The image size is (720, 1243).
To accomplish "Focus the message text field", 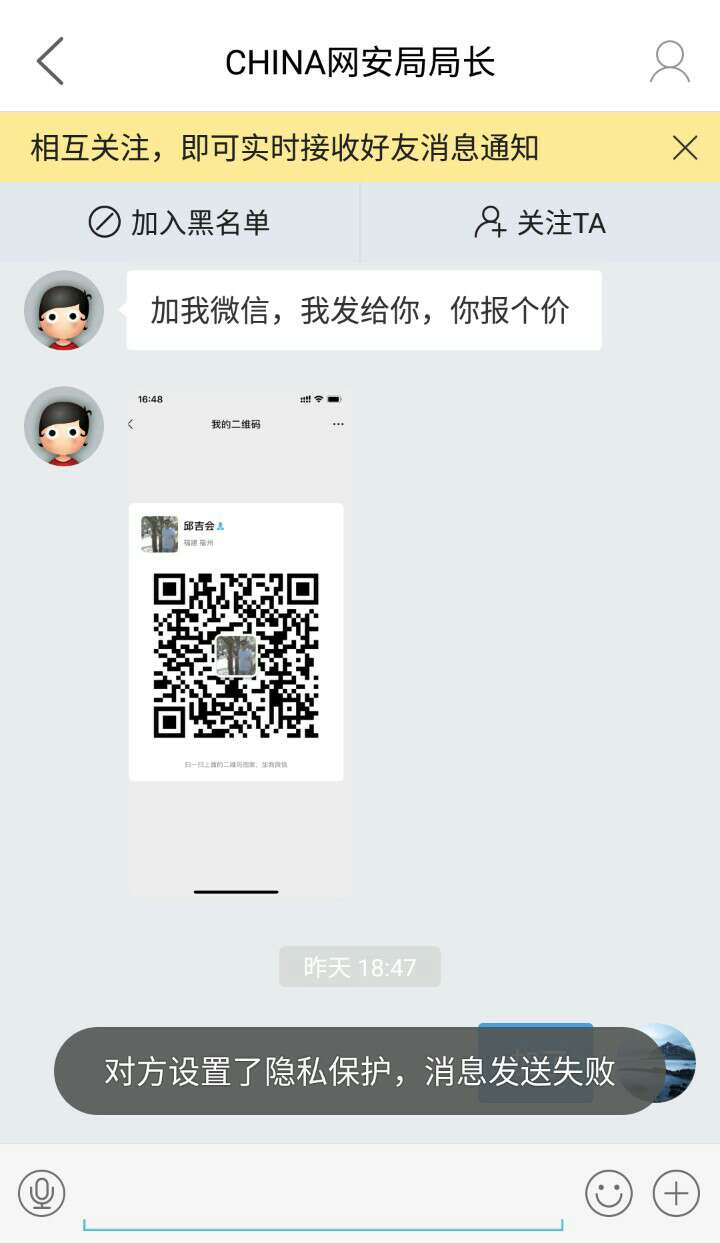I will (x=322, y=1195).
